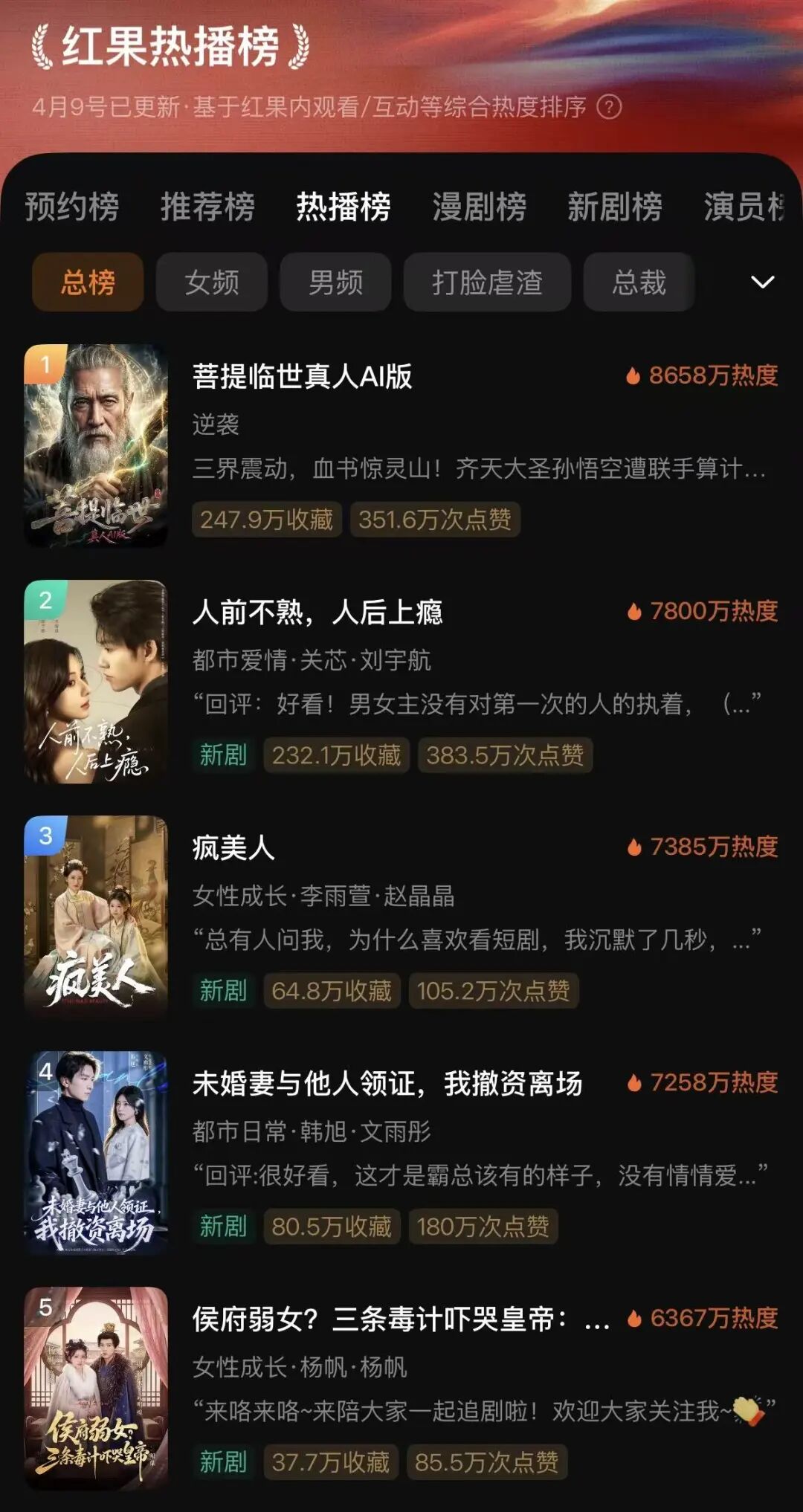
Task: Open the ranking rules help icon
Action: 610,107
